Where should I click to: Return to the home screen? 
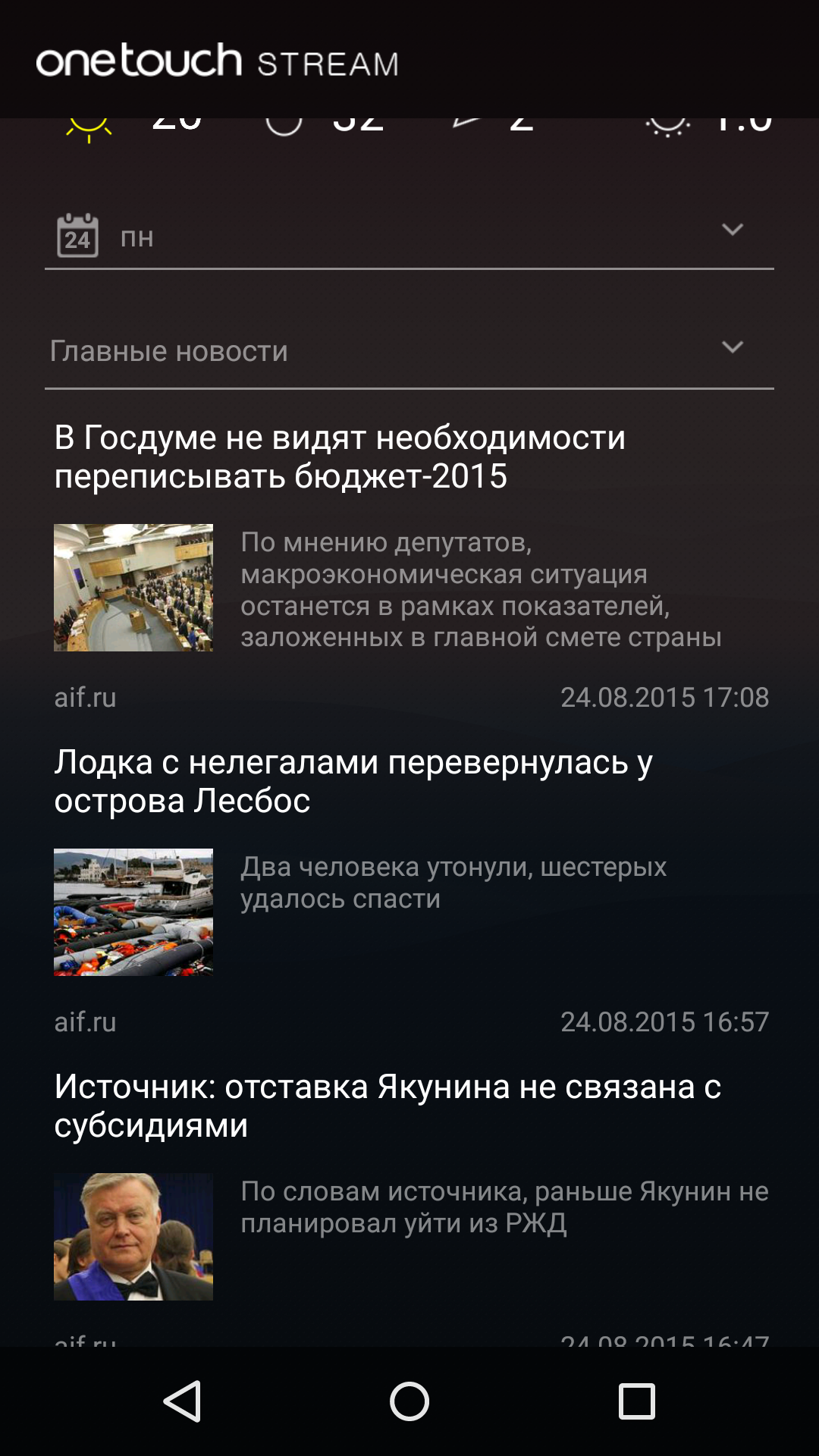[x=409, y=1401]
